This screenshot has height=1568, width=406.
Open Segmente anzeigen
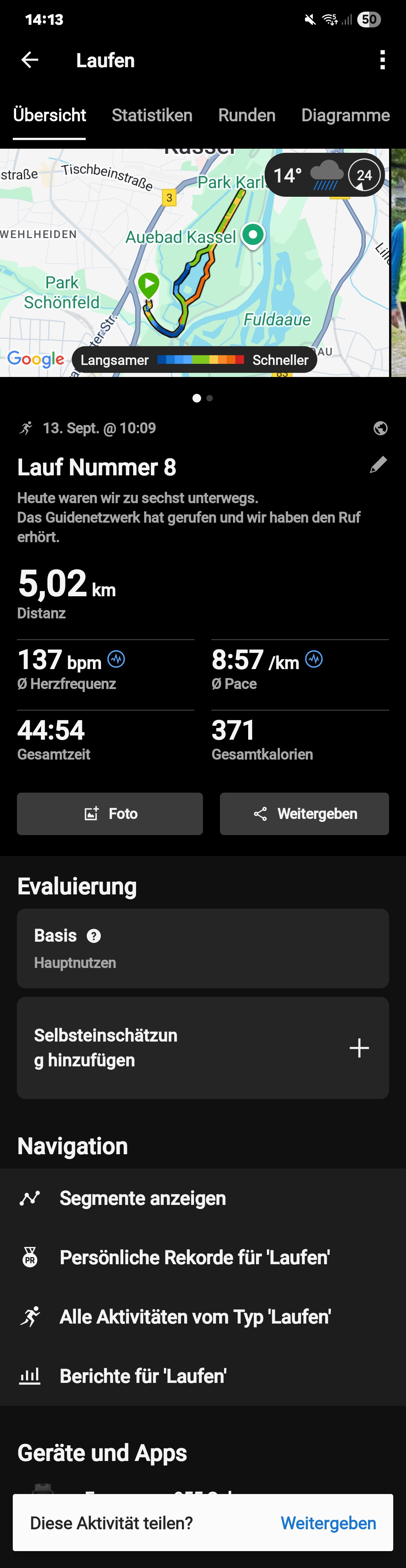click(x=142, y=1198)
